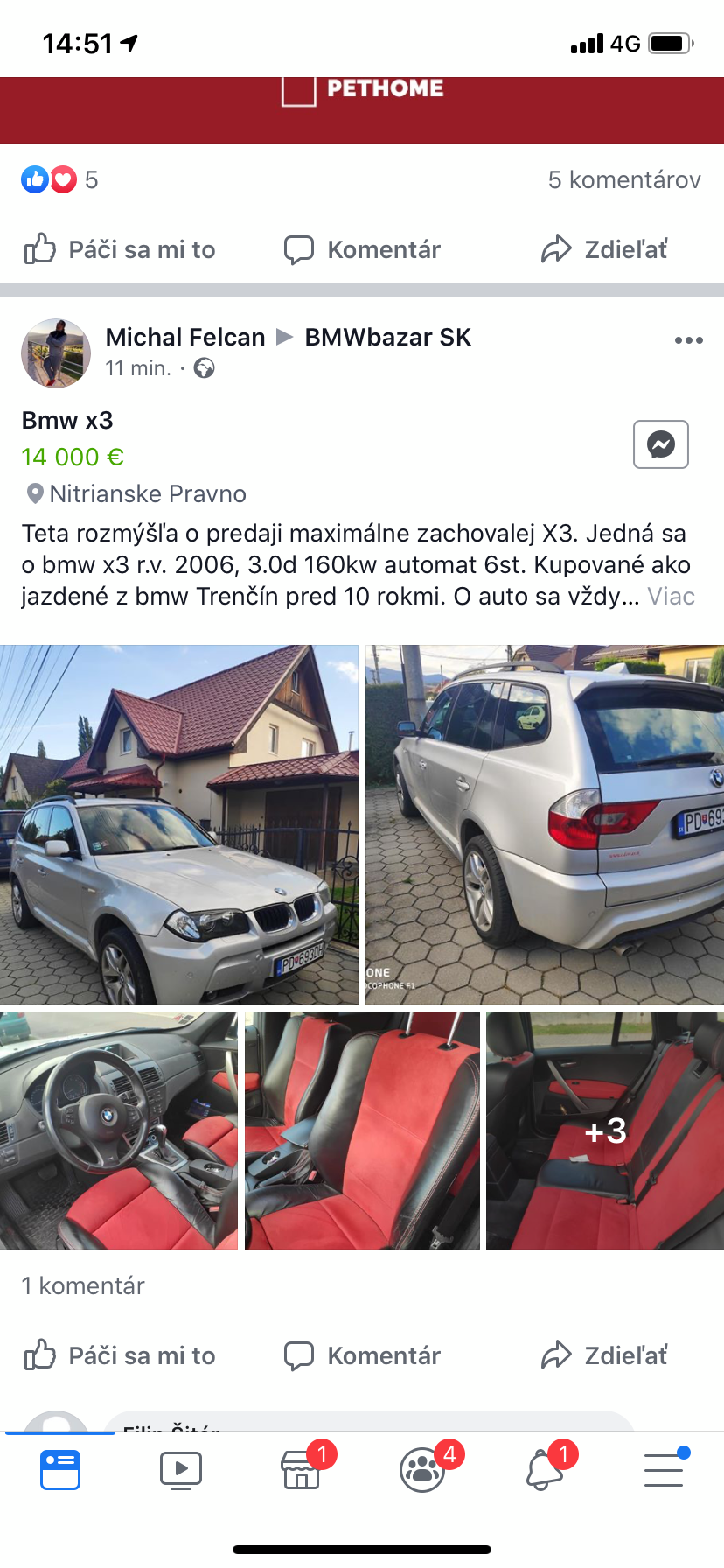Like the Bmw x3 post
Screen dimensions: 724x1568
tap(119, 1355)
